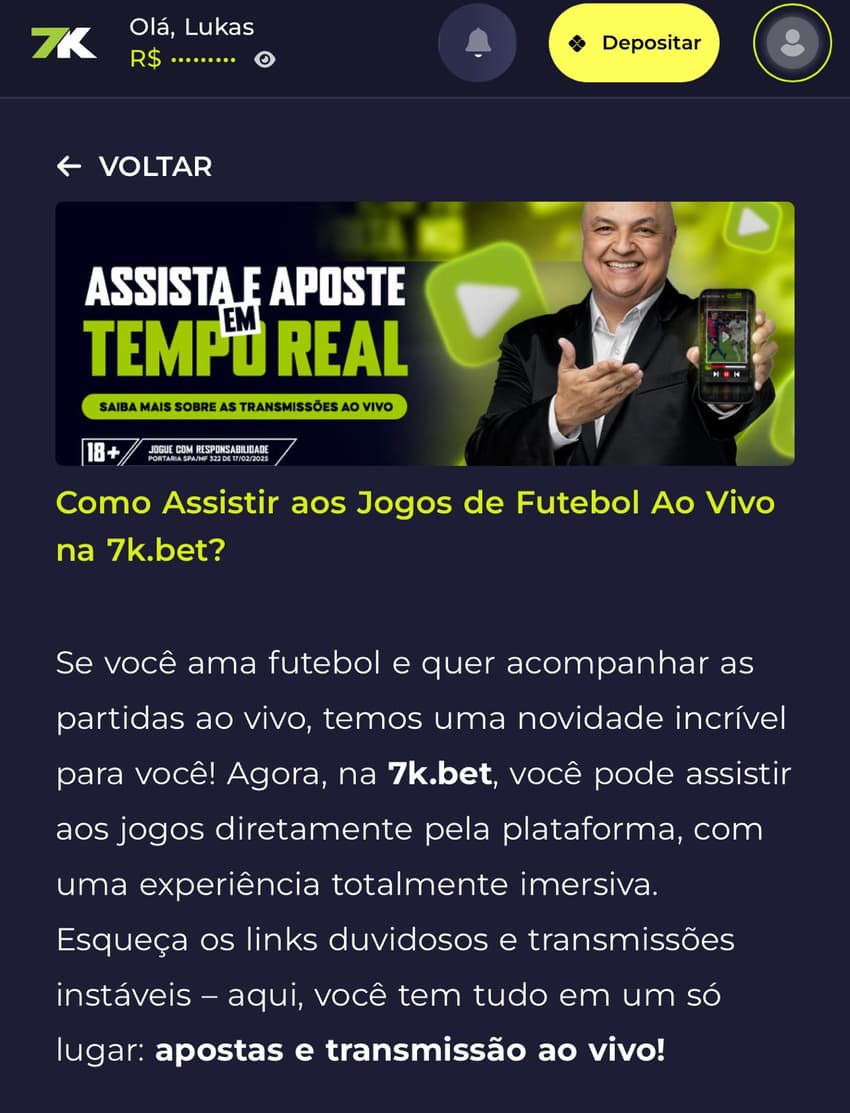Go back using the left arrow icon
The width and height of the screenshot is (850, 1113).
[67, 166]
